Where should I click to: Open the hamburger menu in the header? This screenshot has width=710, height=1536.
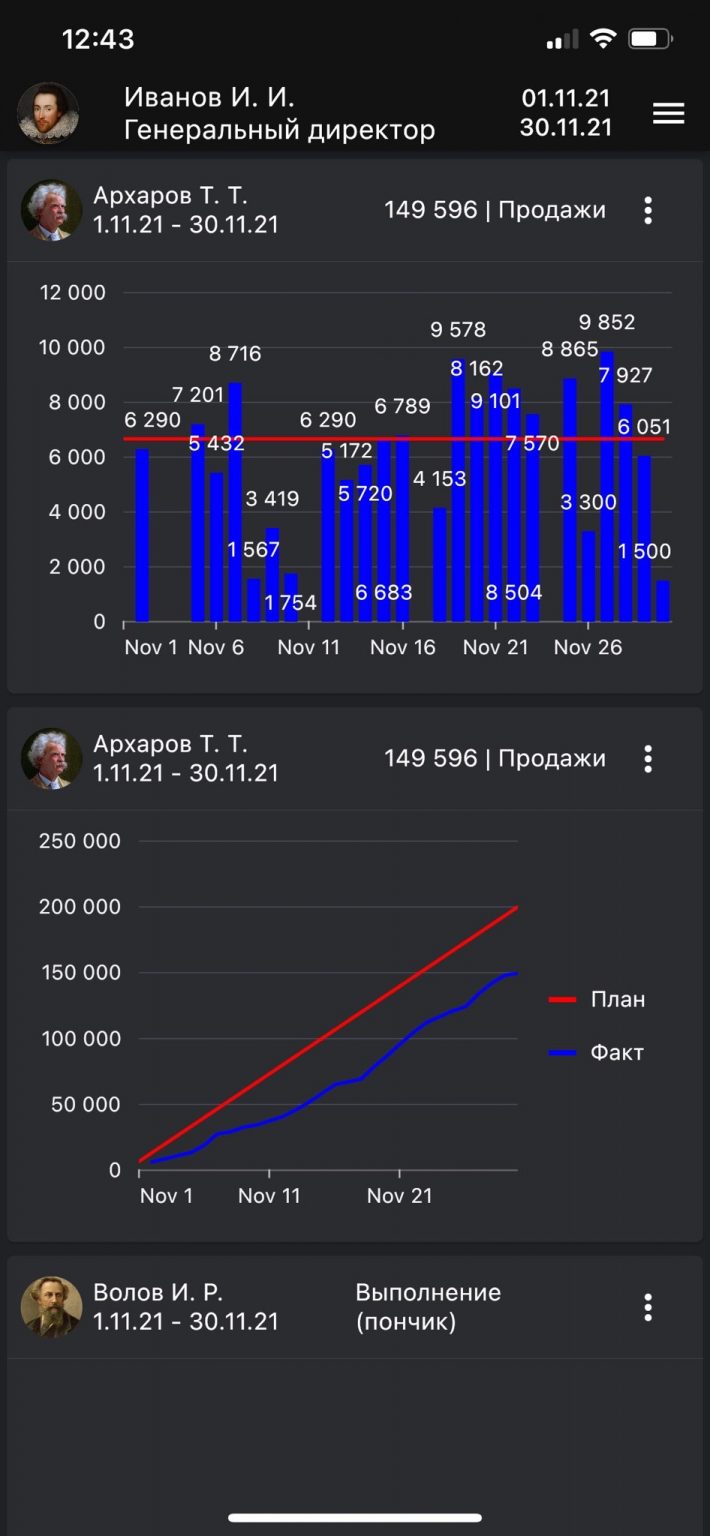[x=668, y=113]
